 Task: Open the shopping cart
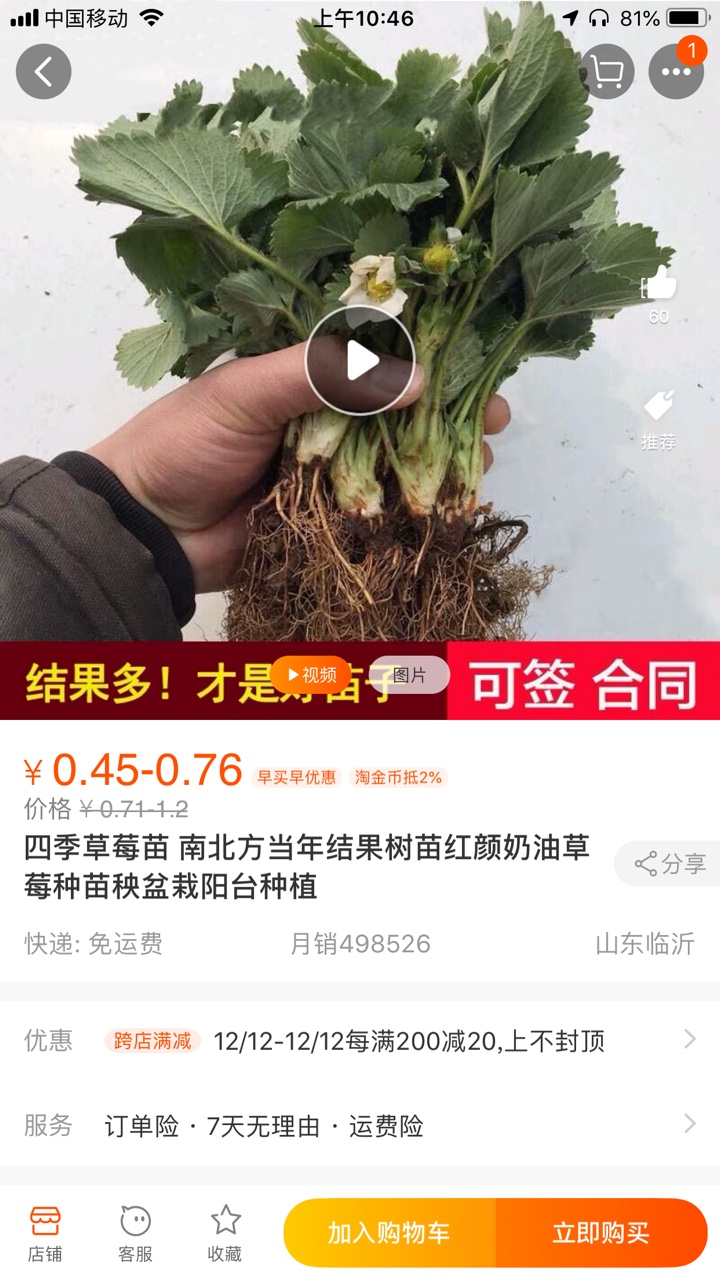pos(607,72)
